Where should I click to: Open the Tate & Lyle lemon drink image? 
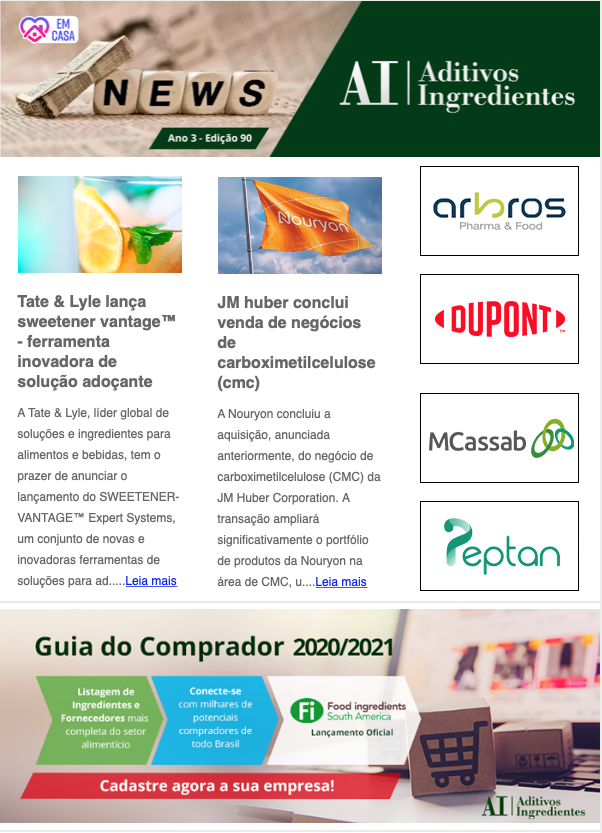[x=100, y=225]
